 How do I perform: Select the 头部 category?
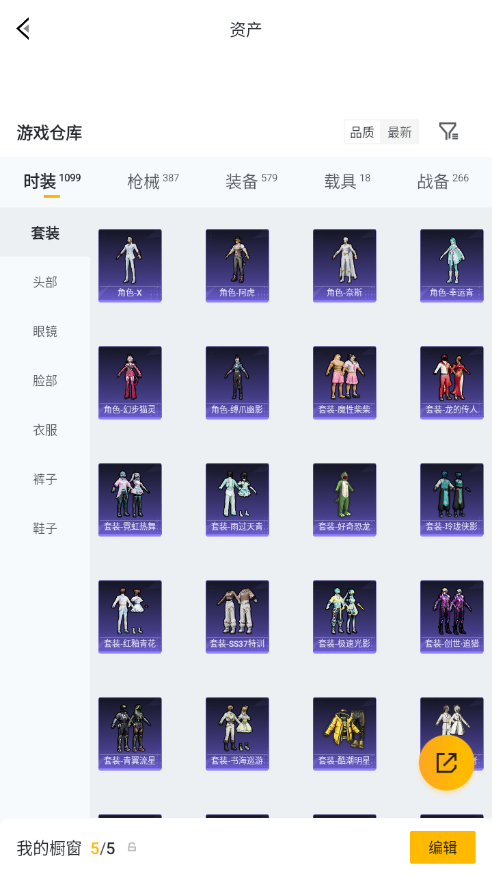click(45, 282)
